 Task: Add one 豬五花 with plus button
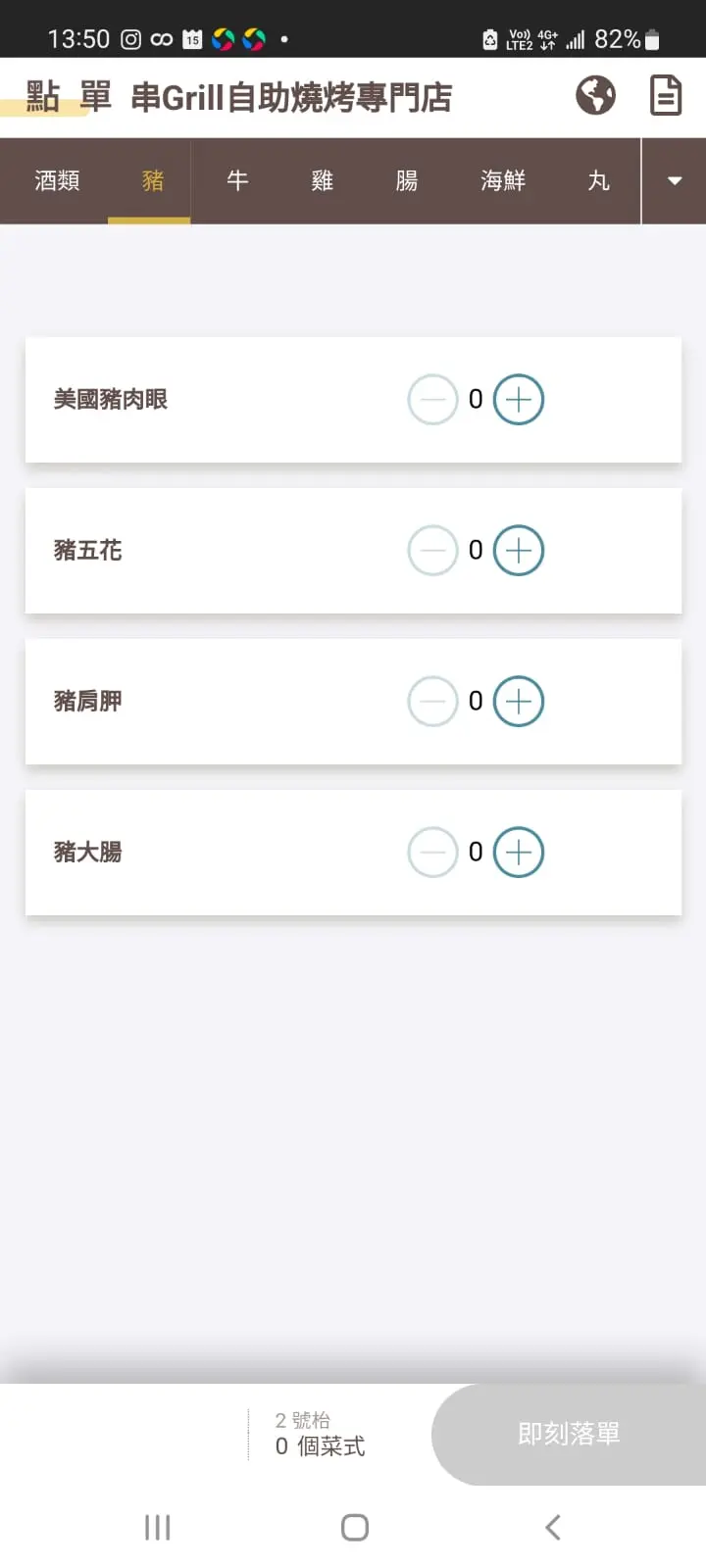(x=519, y=551)
